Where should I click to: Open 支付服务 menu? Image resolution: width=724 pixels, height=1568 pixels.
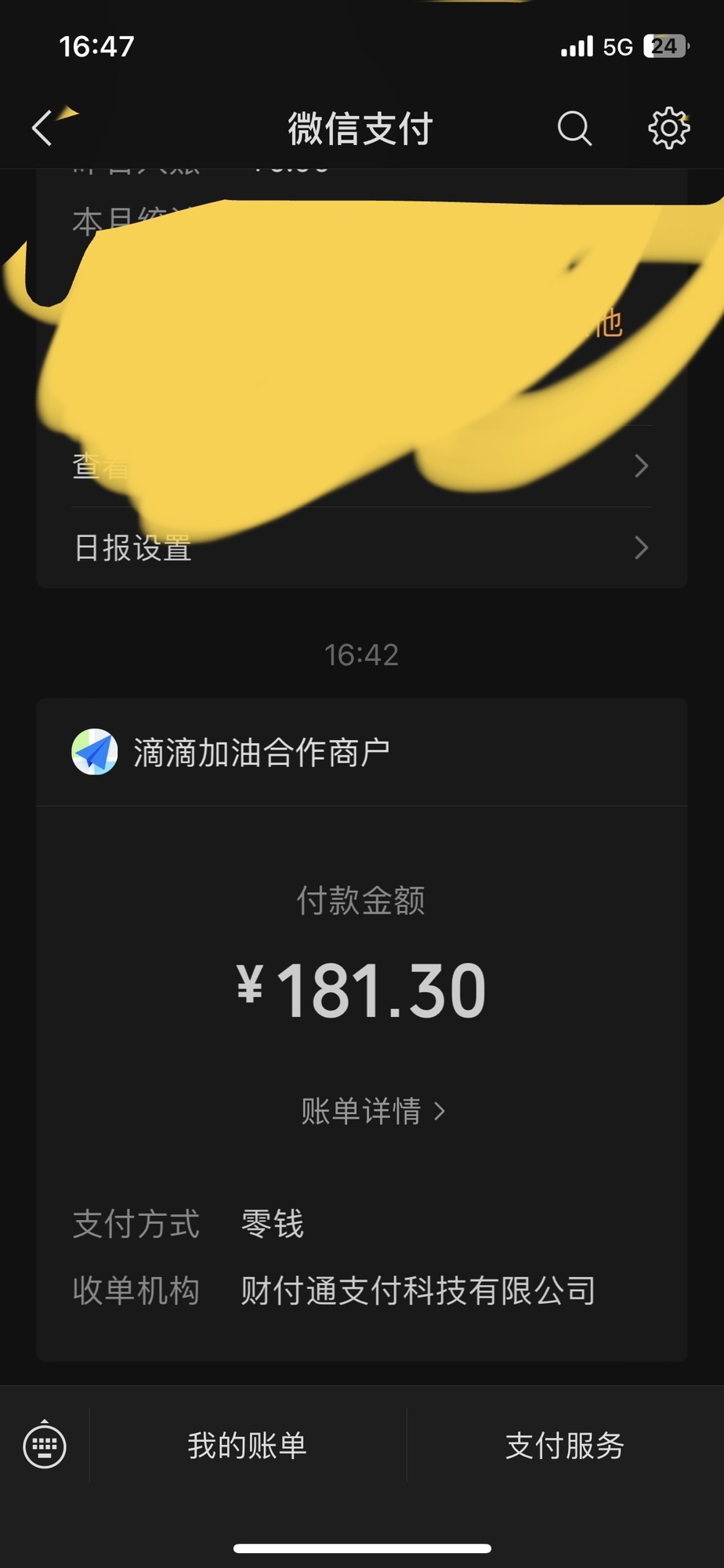click(564, 1445)
